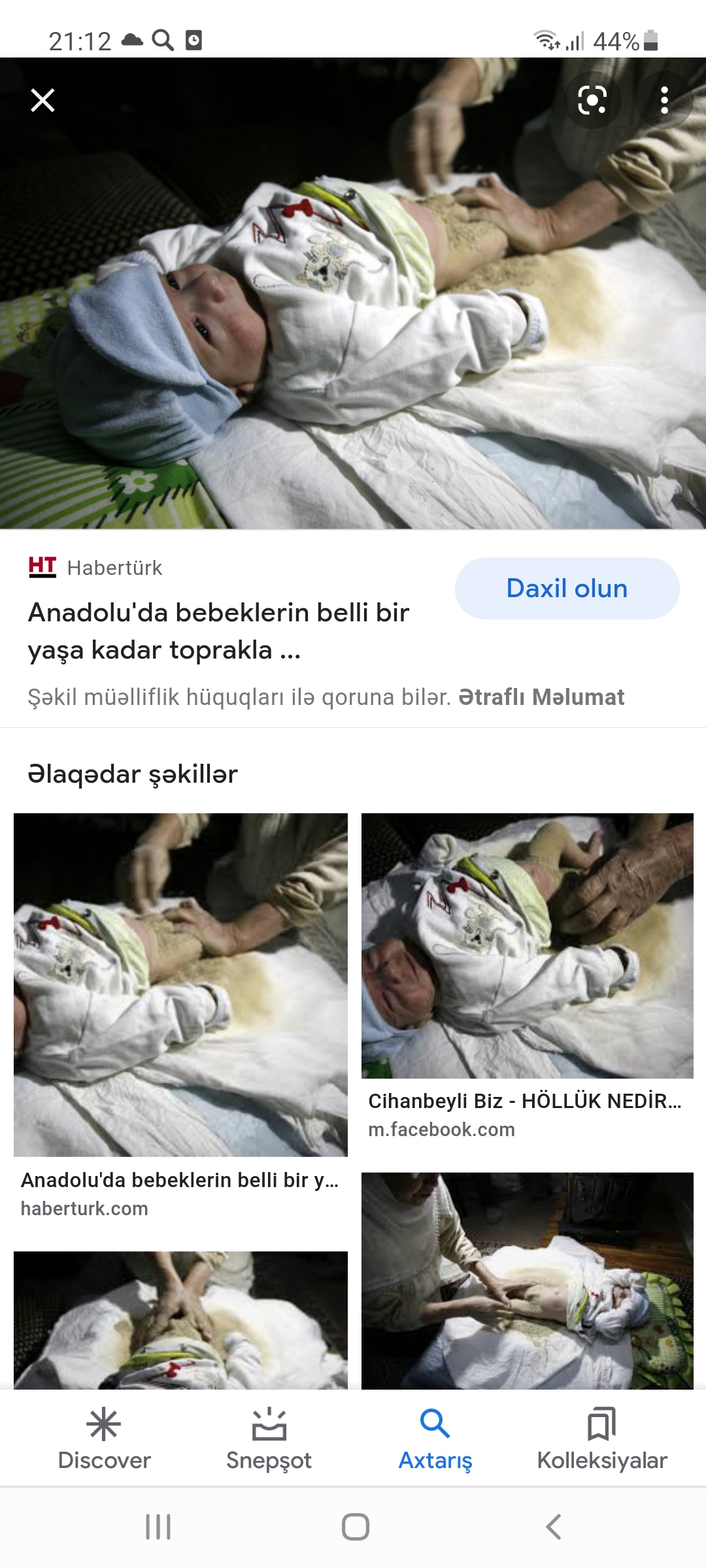Image resolution: width=706 pixels, height=1568 pixels.
Task: Search this image with Lens
Action: point(592,100)
